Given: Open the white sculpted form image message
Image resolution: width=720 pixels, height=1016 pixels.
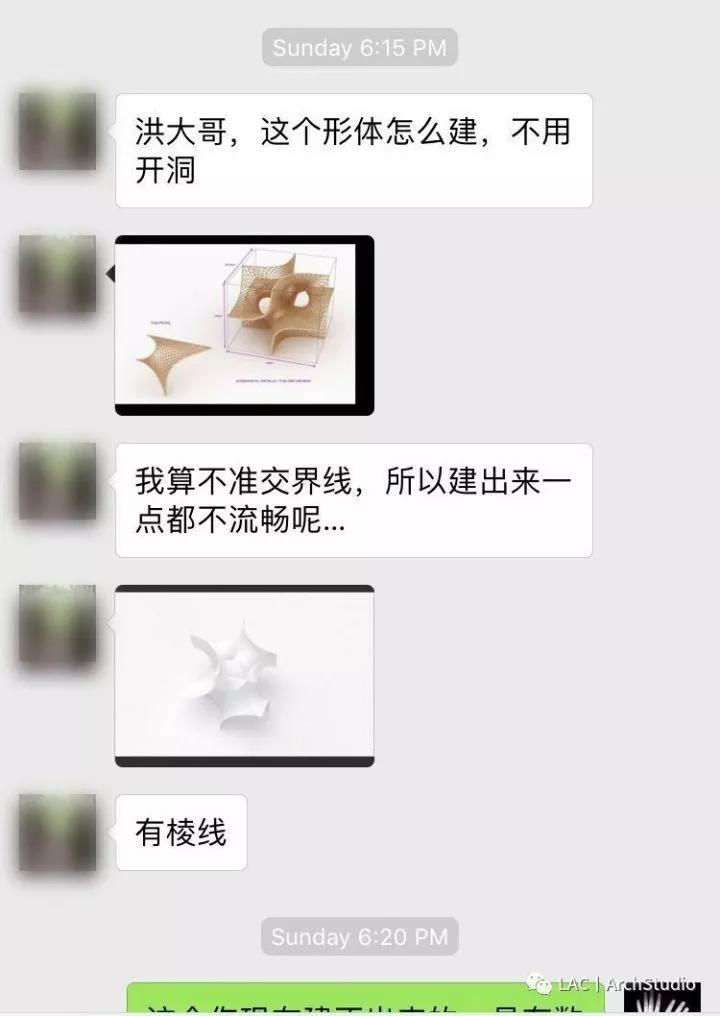Looking at the screenshot, I should (x=244, y=675).
